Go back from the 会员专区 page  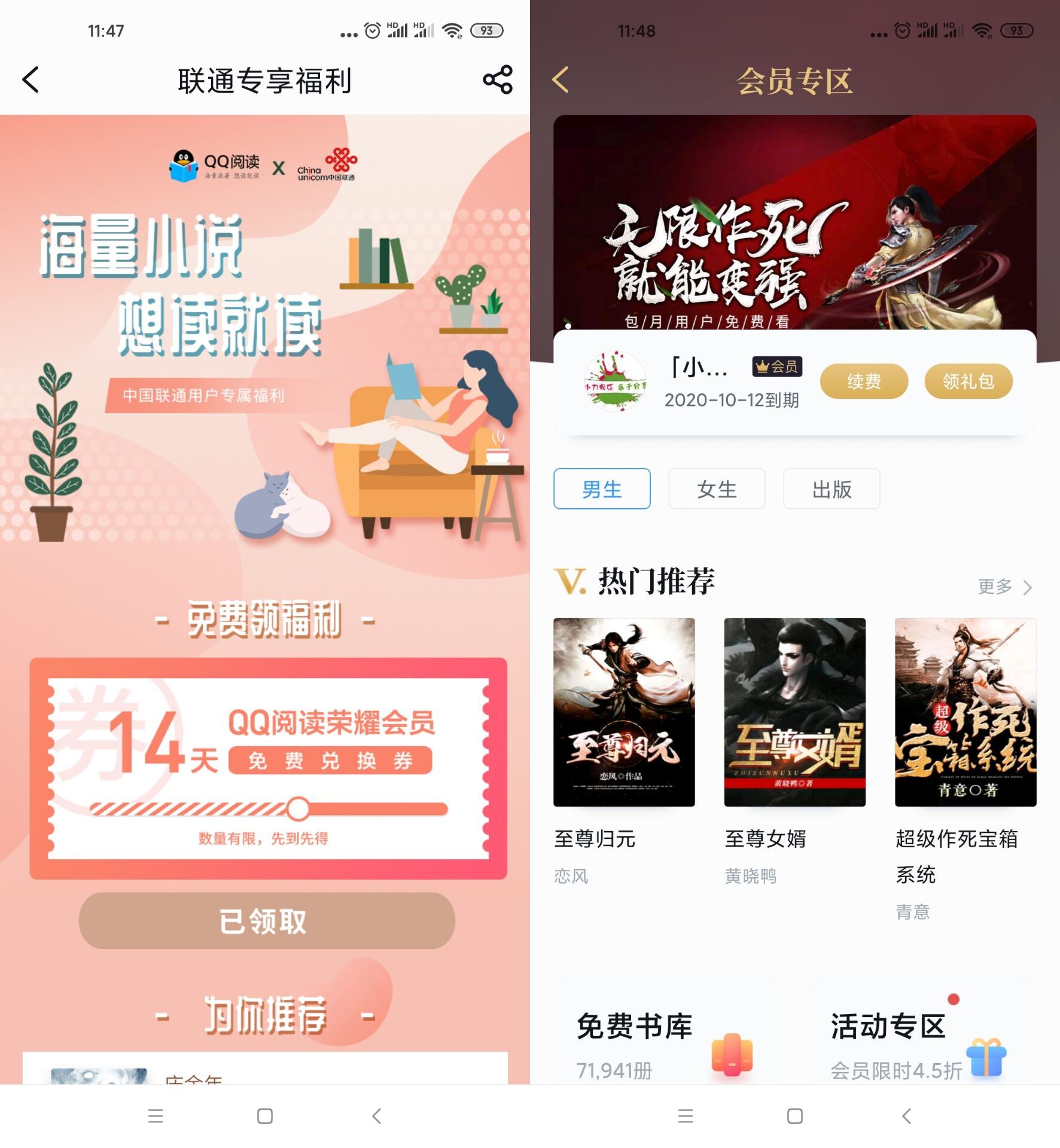[x=561, y=80]
